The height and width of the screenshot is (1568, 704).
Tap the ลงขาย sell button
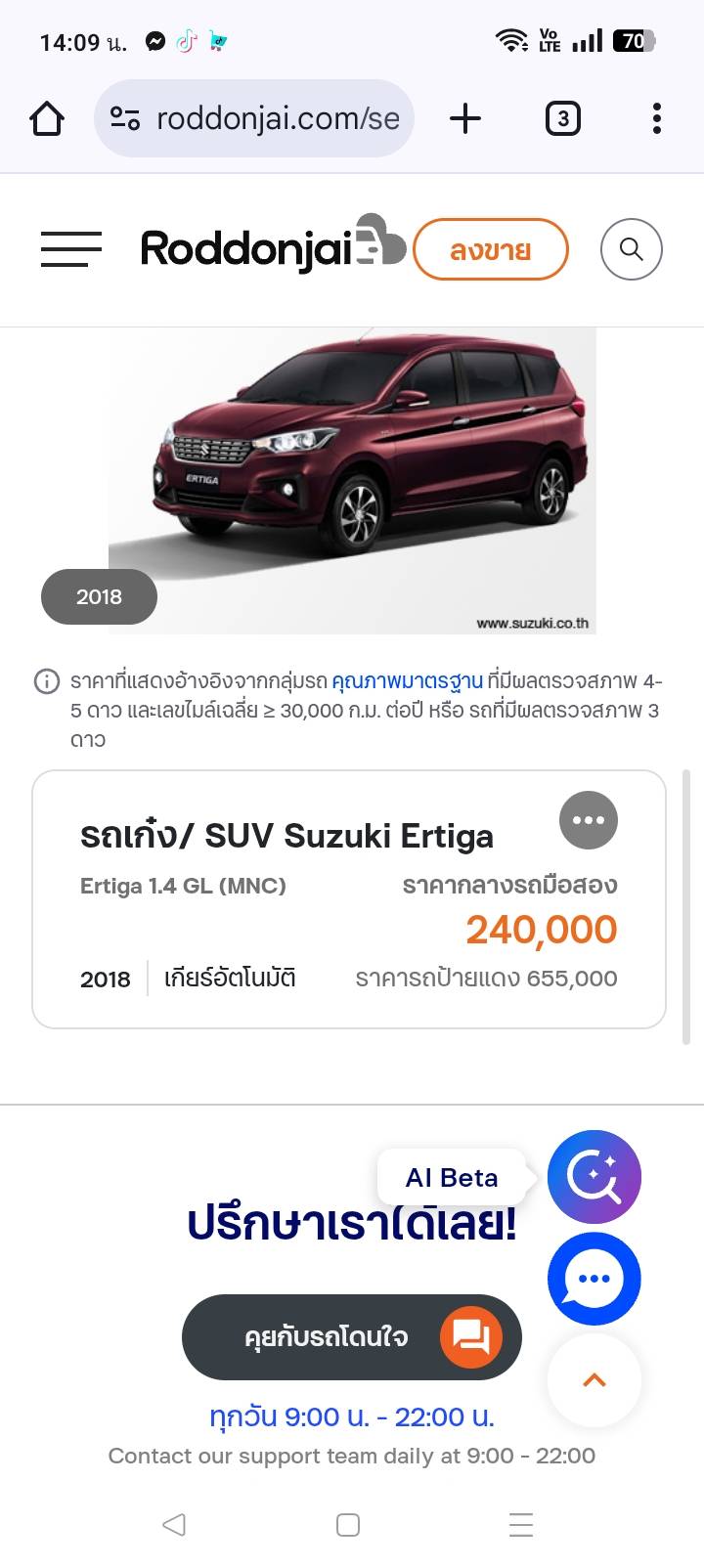(x=490, y=250)
